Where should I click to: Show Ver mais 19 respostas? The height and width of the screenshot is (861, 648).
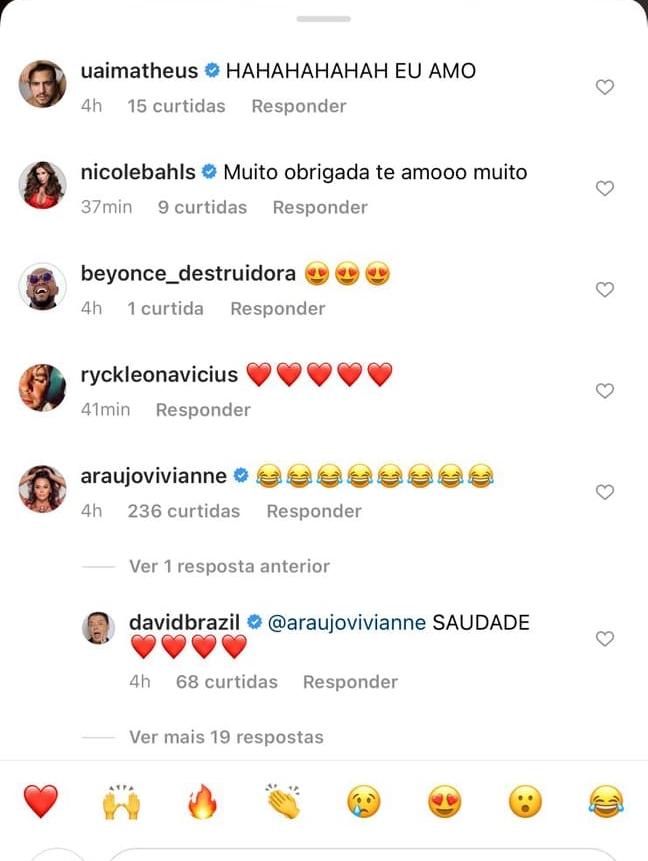coord(226,737)
